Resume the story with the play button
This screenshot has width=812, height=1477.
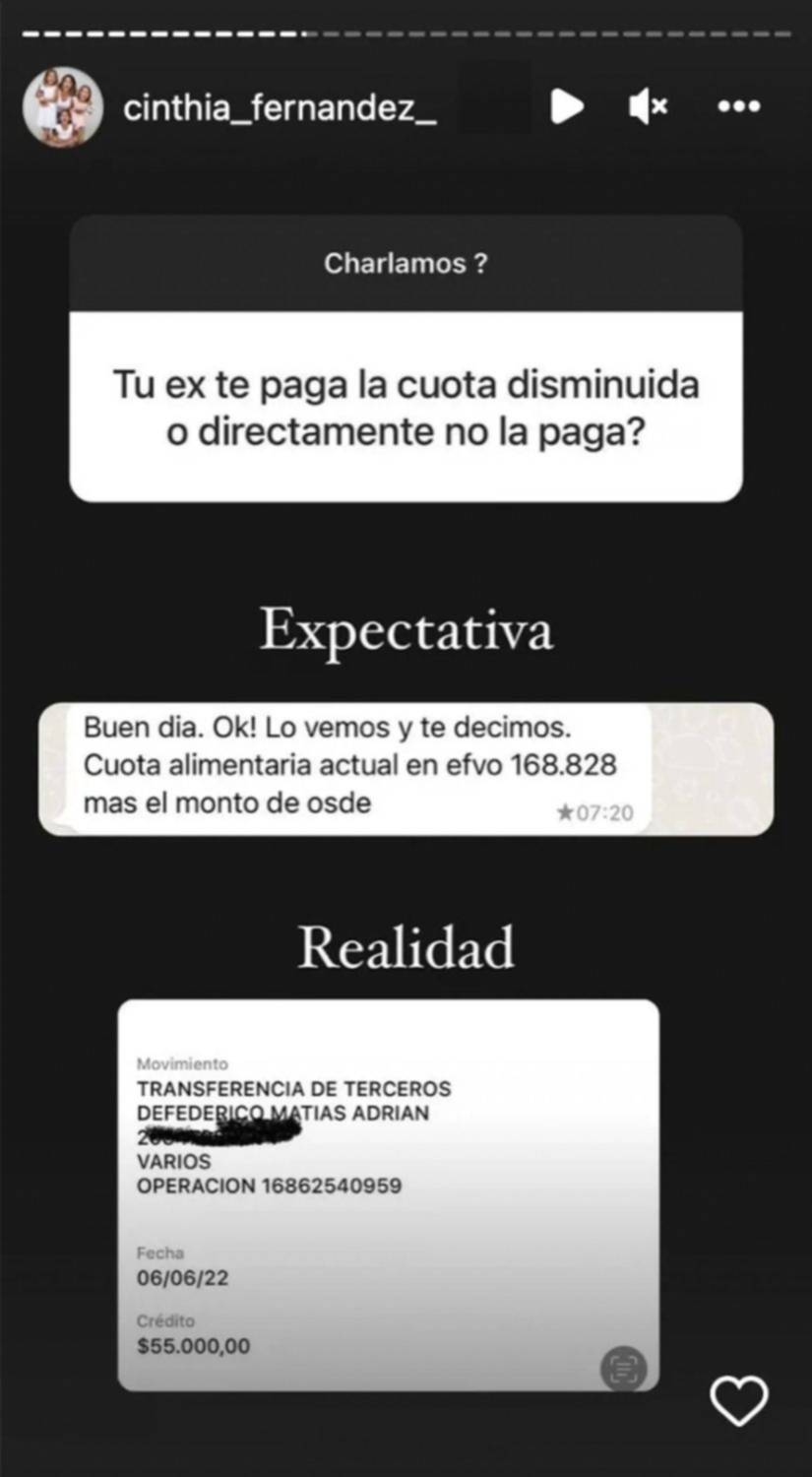pyautogui.click(x=566, y=106)
